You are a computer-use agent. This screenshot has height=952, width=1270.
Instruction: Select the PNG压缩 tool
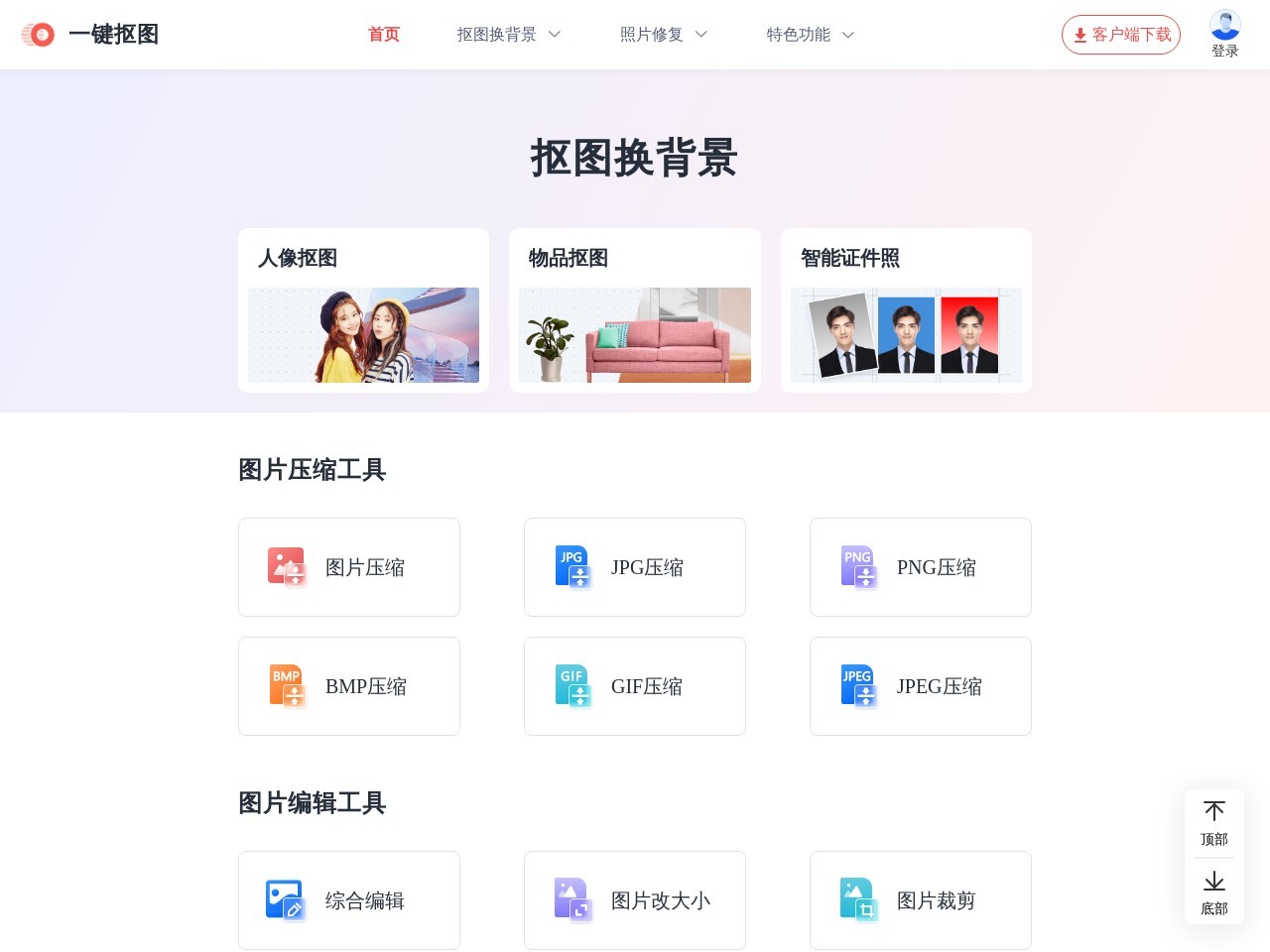pos(921,567)
